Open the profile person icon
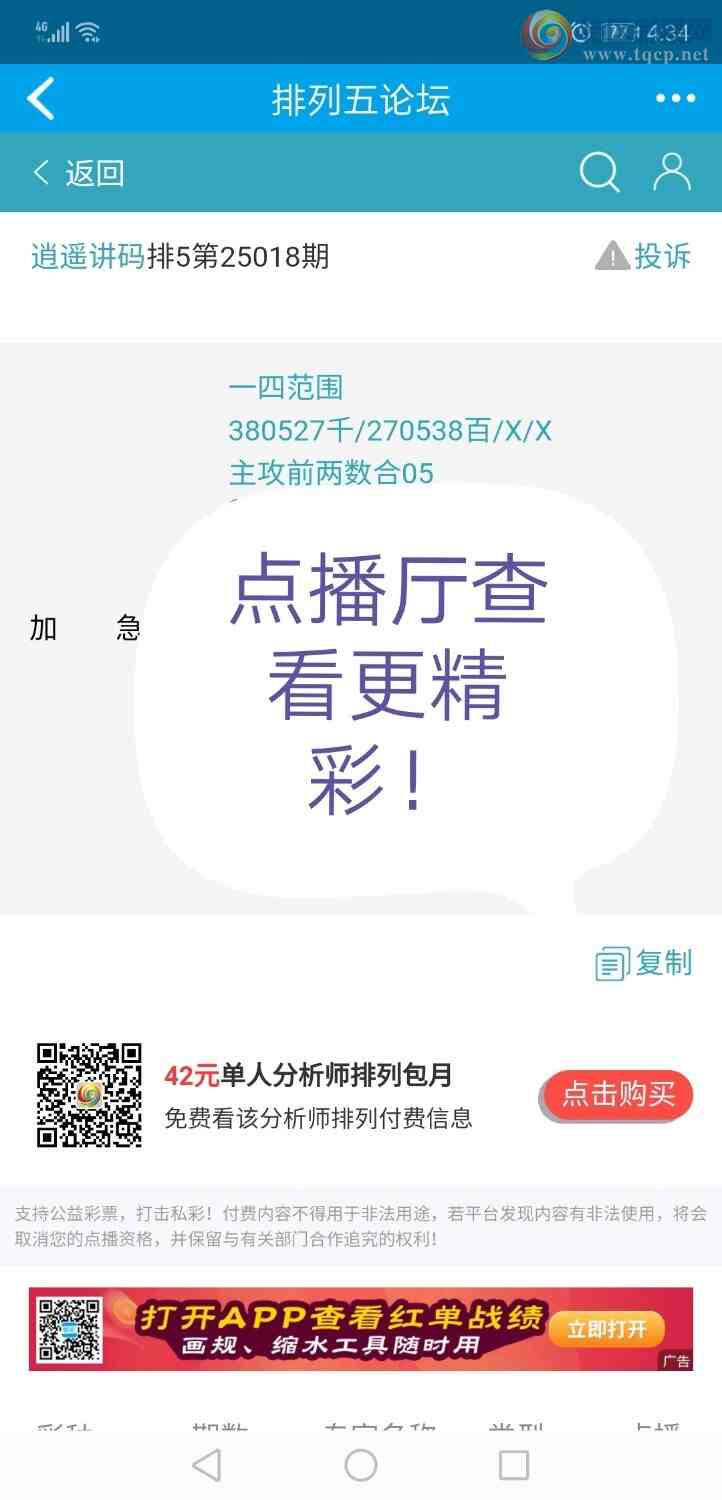Viewport: 722px width, 1500px height. [x=672, y=172]
